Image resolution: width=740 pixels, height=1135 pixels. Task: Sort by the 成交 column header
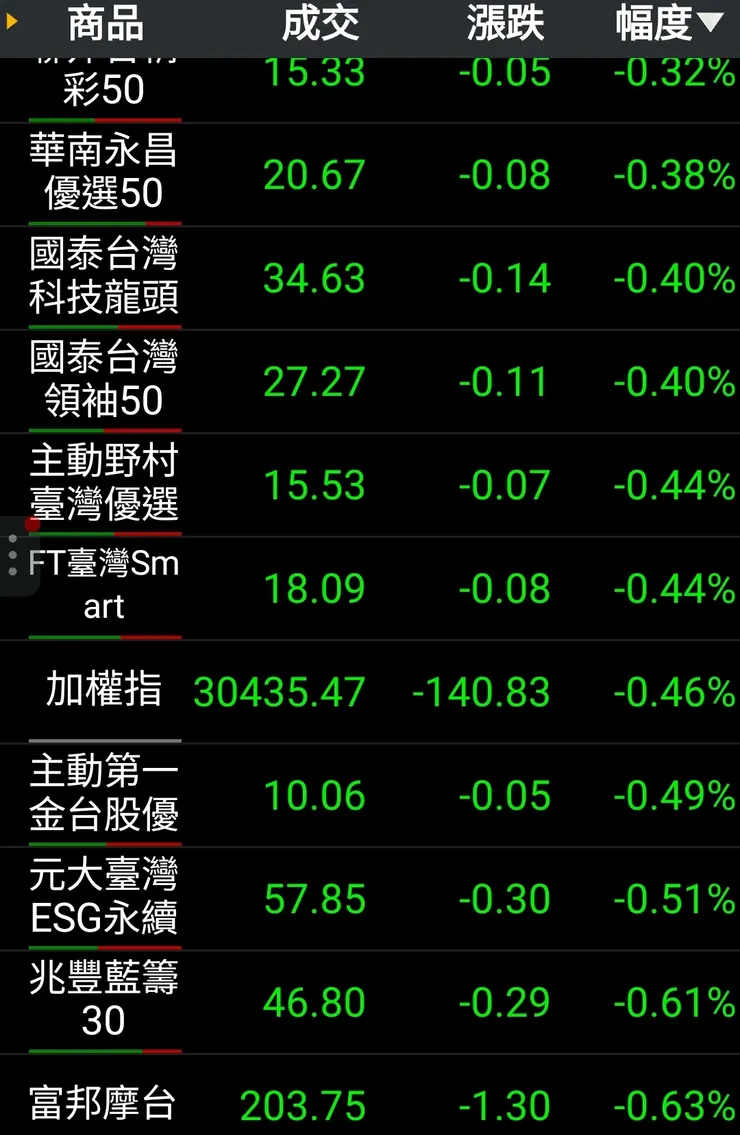tap(320, 24)
